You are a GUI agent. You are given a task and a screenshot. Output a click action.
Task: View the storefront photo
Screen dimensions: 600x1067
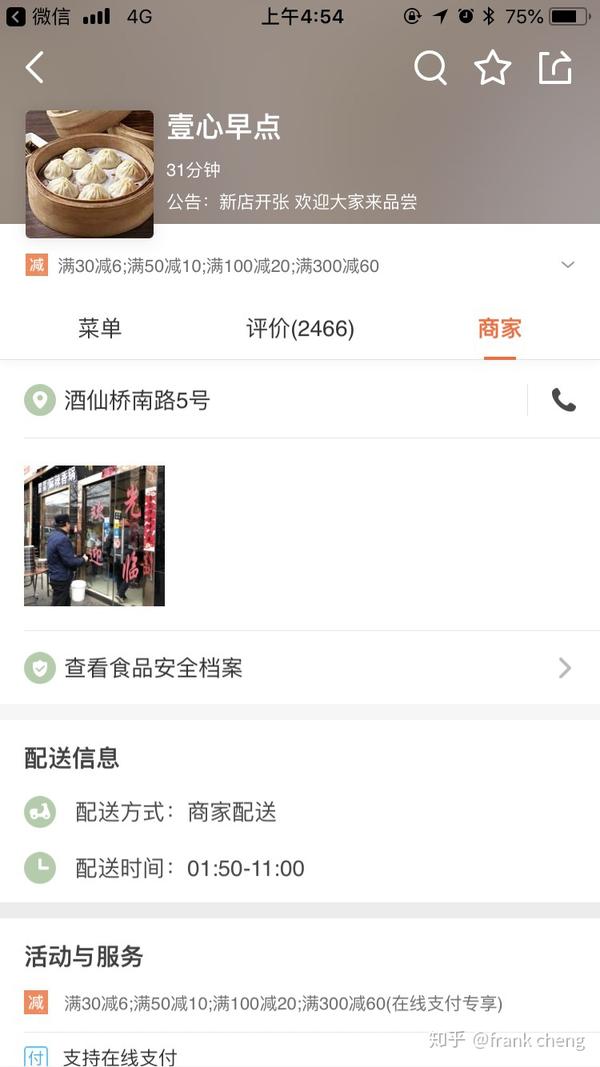pyautogui.click(x=94, y=536)
